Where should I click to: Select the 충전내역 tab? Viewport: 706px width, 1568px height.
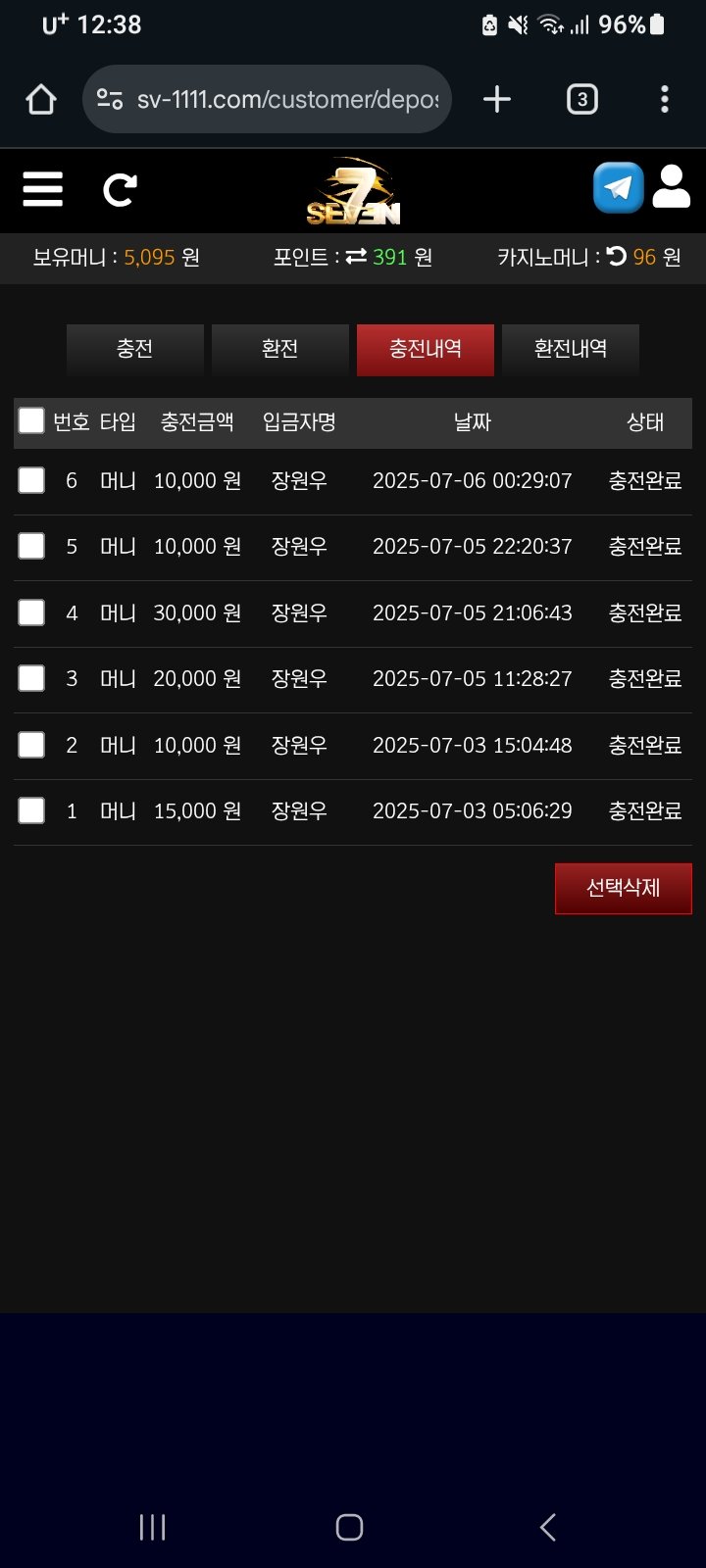tap(426, 349)
